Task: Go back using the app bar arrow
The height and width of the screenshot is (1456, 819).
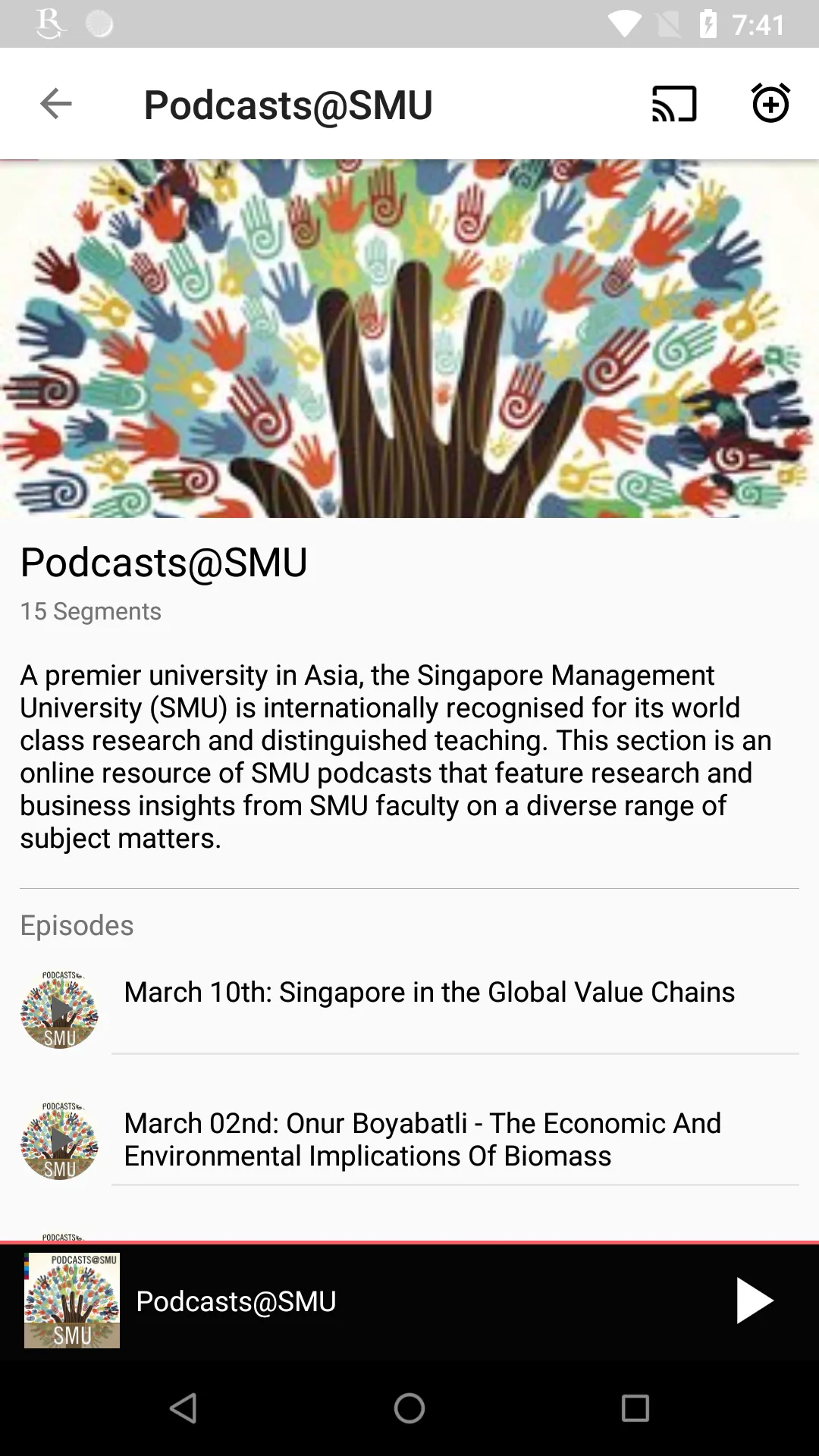Action: click(55, 104)
